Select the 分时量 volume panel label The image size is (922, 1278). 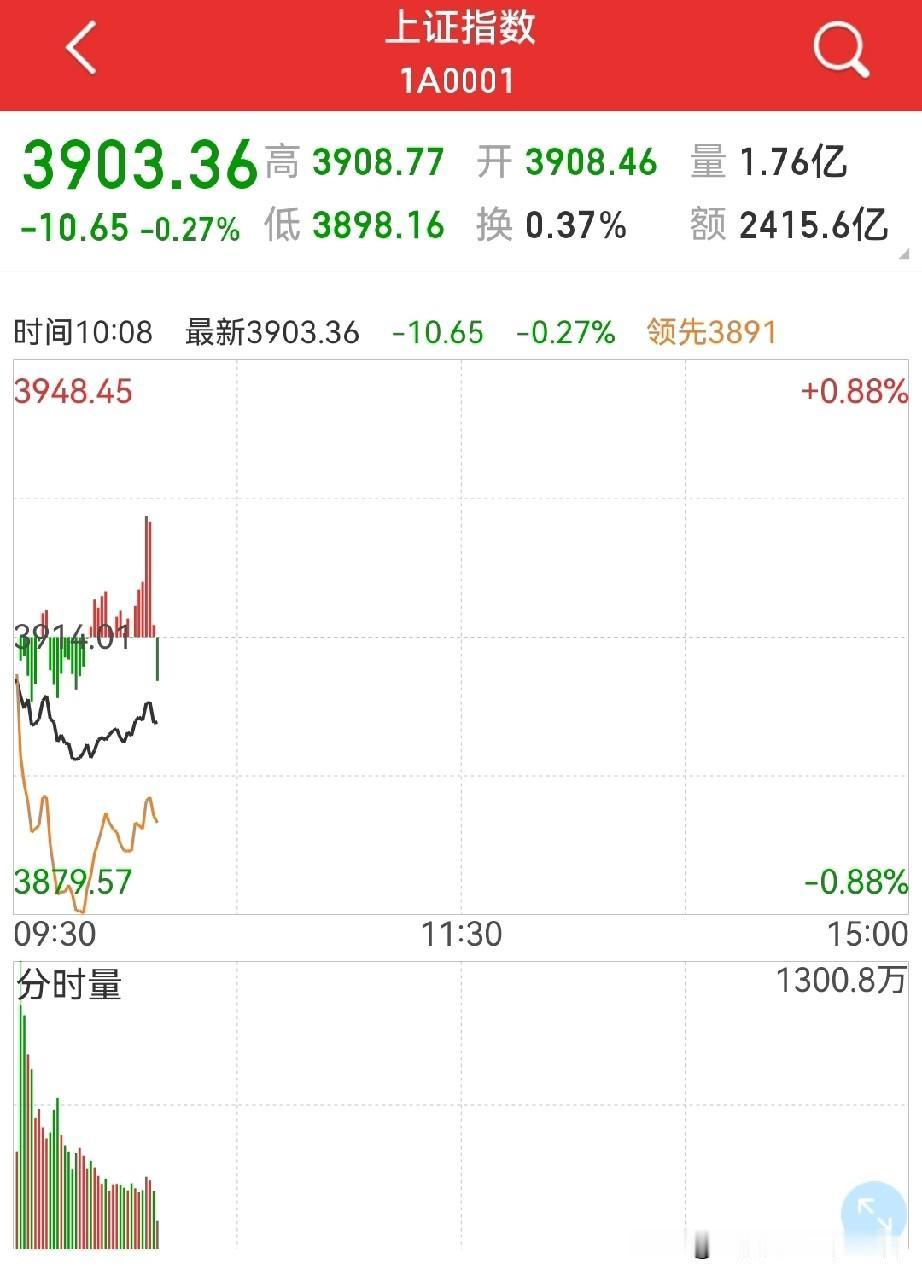[67, 985]
